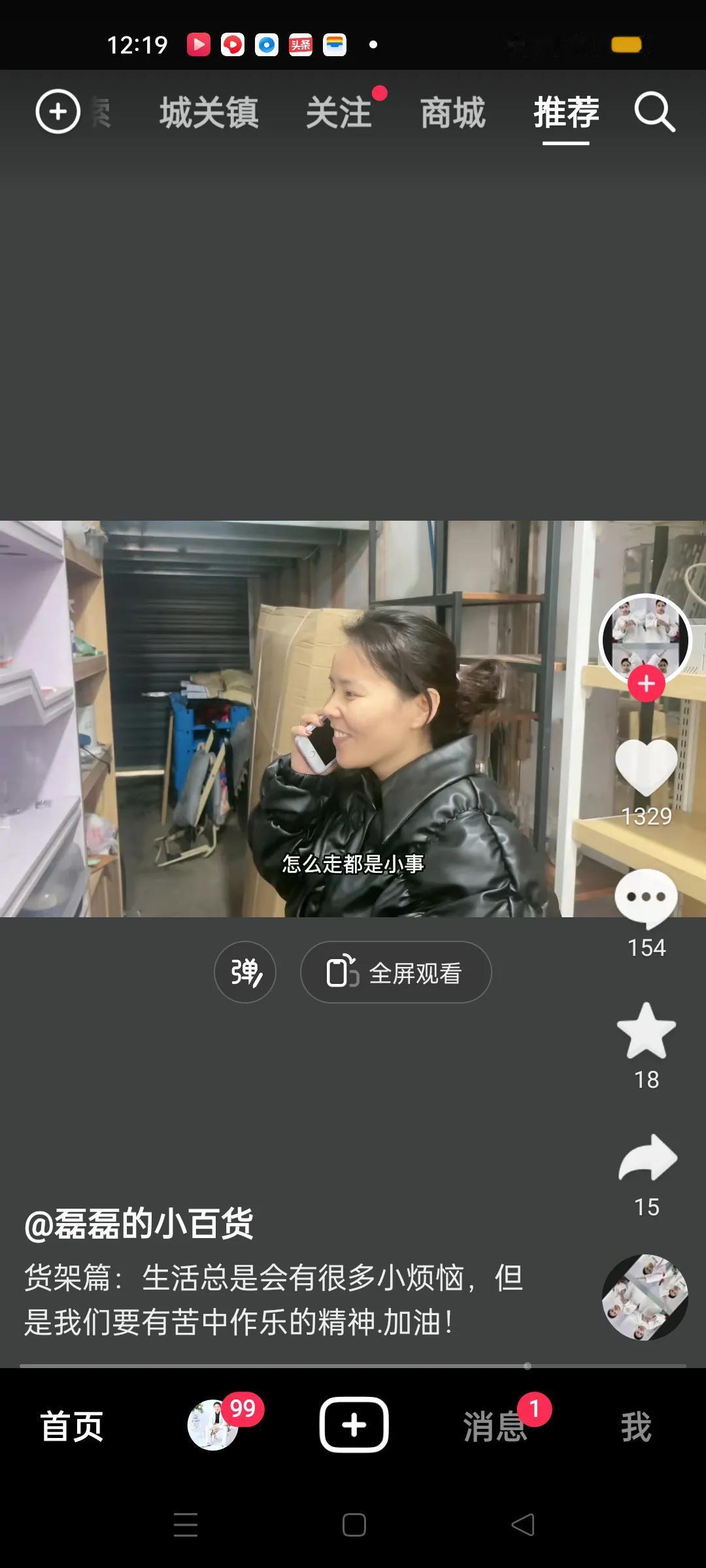
Task: Open @磊磊的小百货 profile name
Action: (139, 1223)
